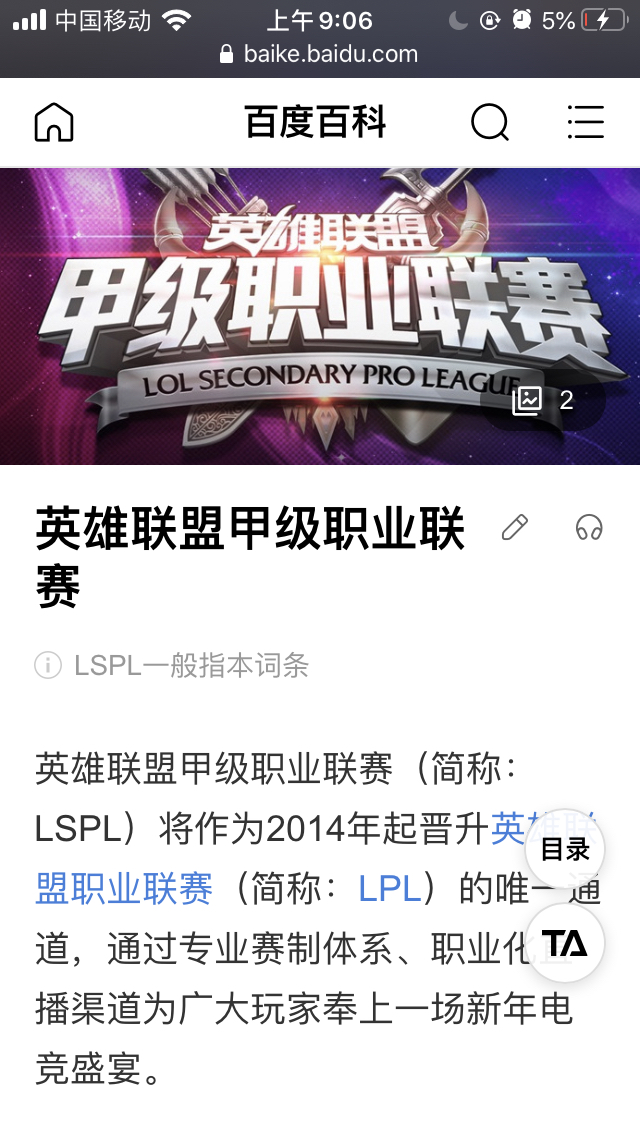Open the search magnifier icon
640x1136 pixels.
489,123
